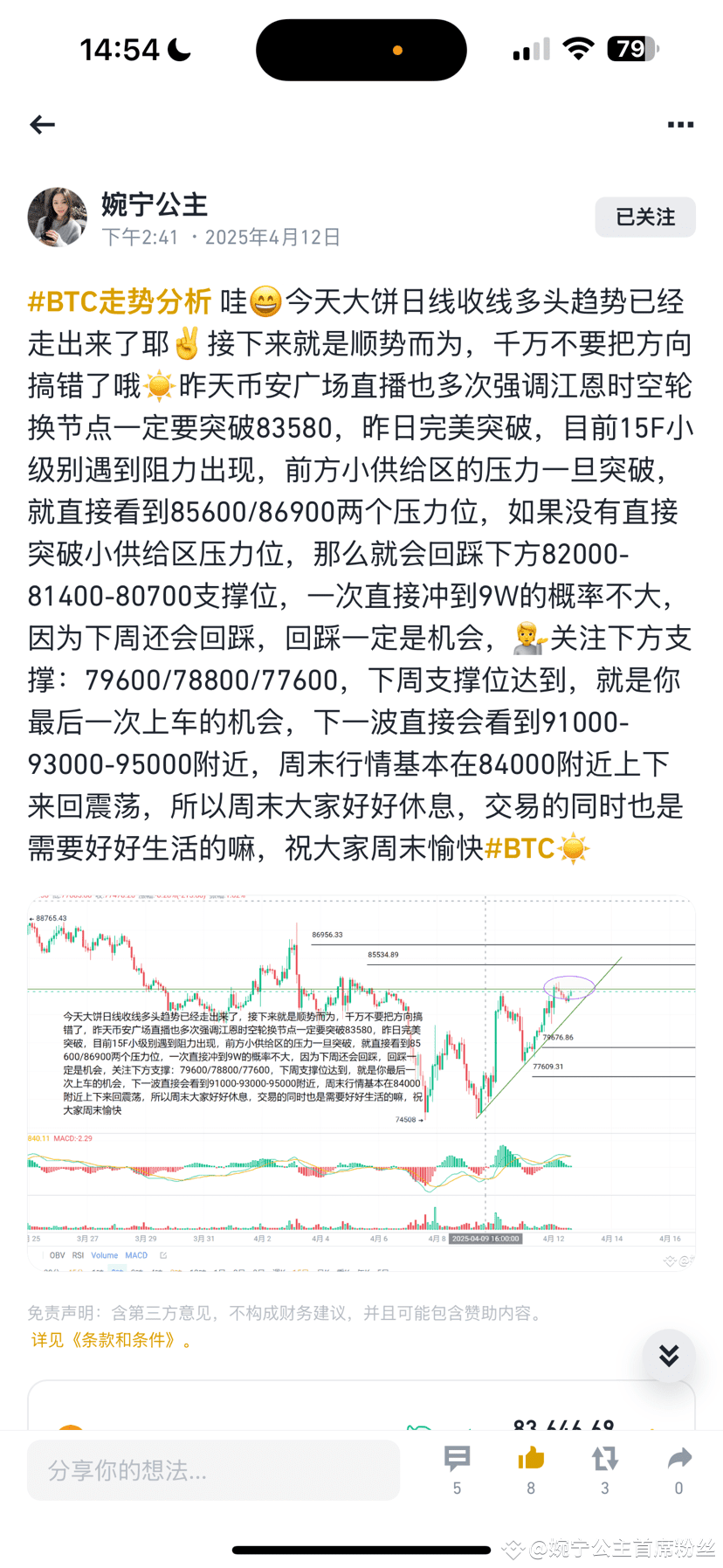
Task: Open the more options ellipsis menu
Action: click(x=679, y=125)
